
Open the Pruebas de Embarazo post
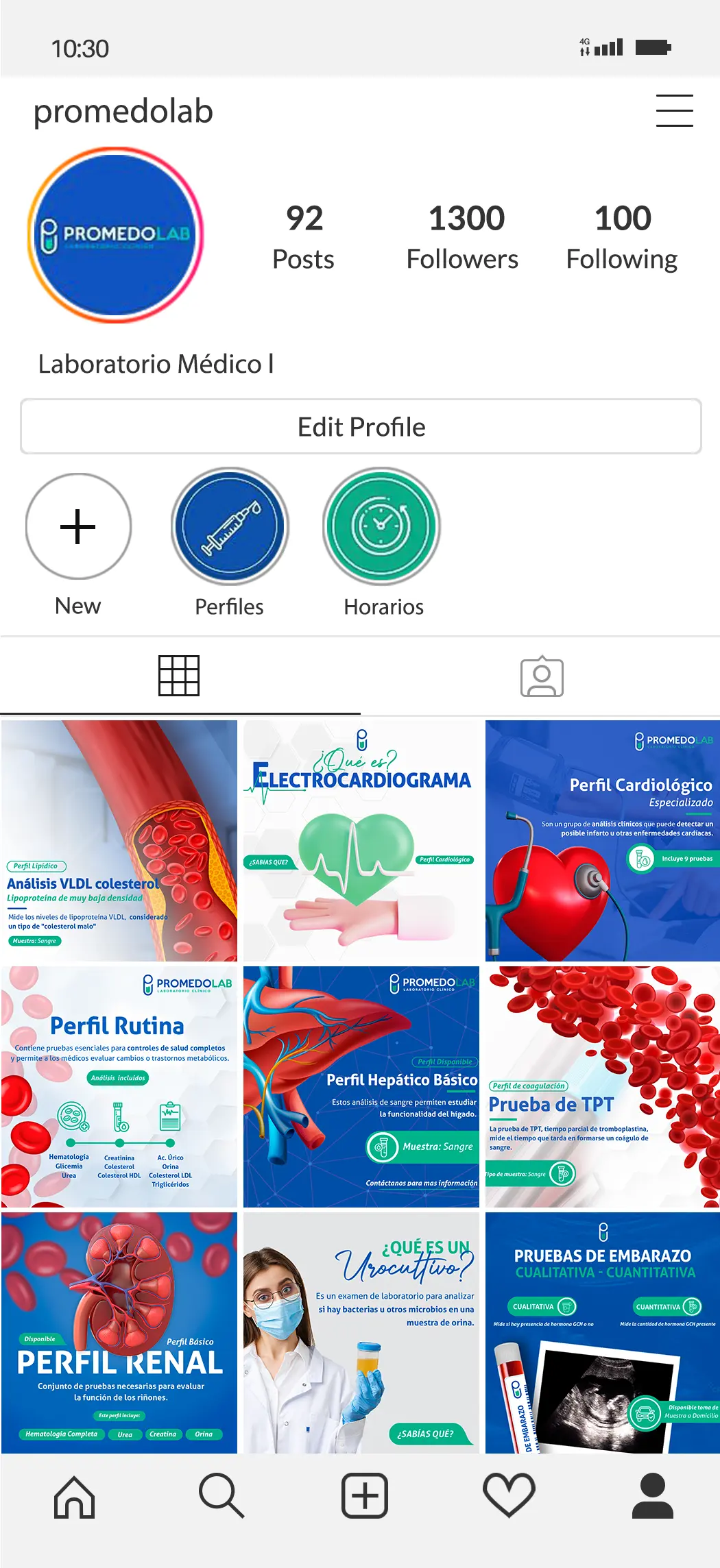(x=603, y=1332)
